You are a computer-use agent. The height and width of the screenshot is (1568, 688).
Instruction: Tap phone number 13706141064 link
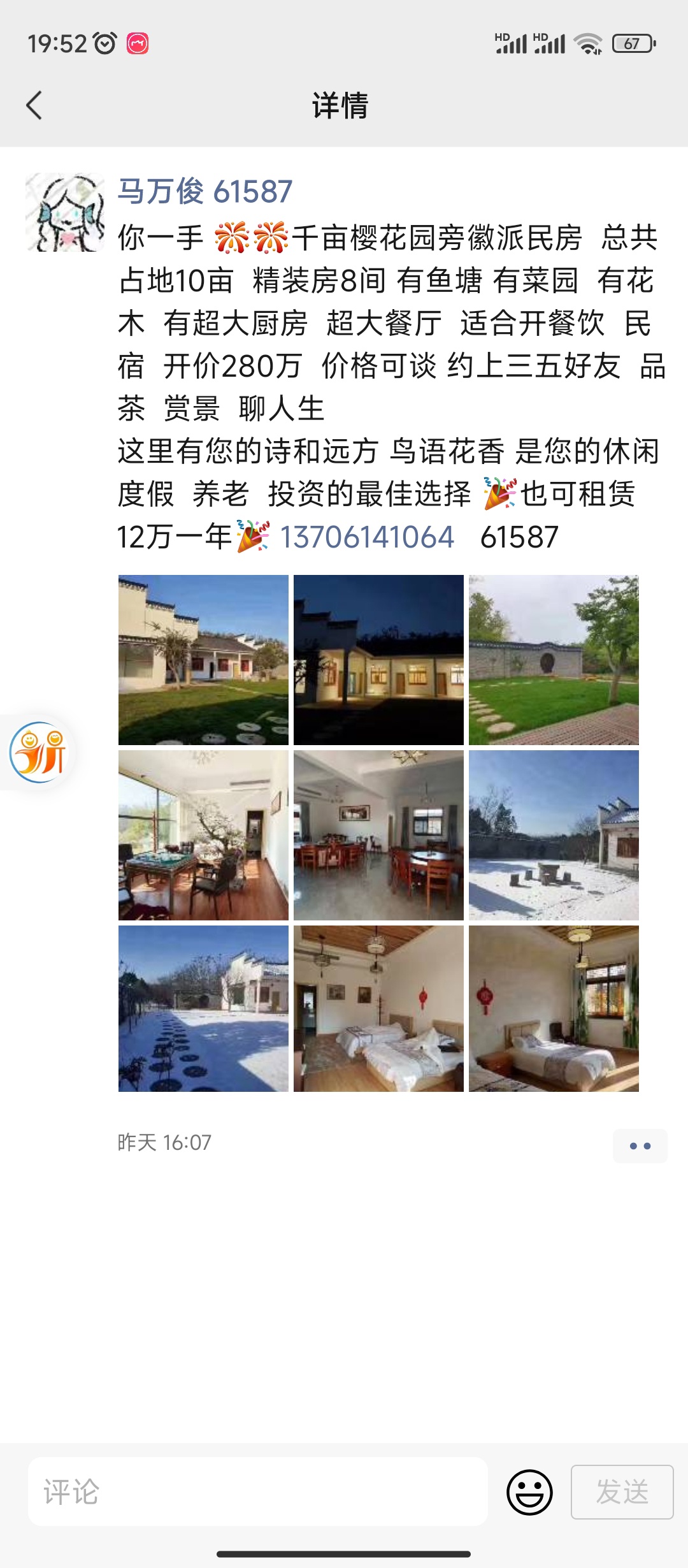click(367, 537)
